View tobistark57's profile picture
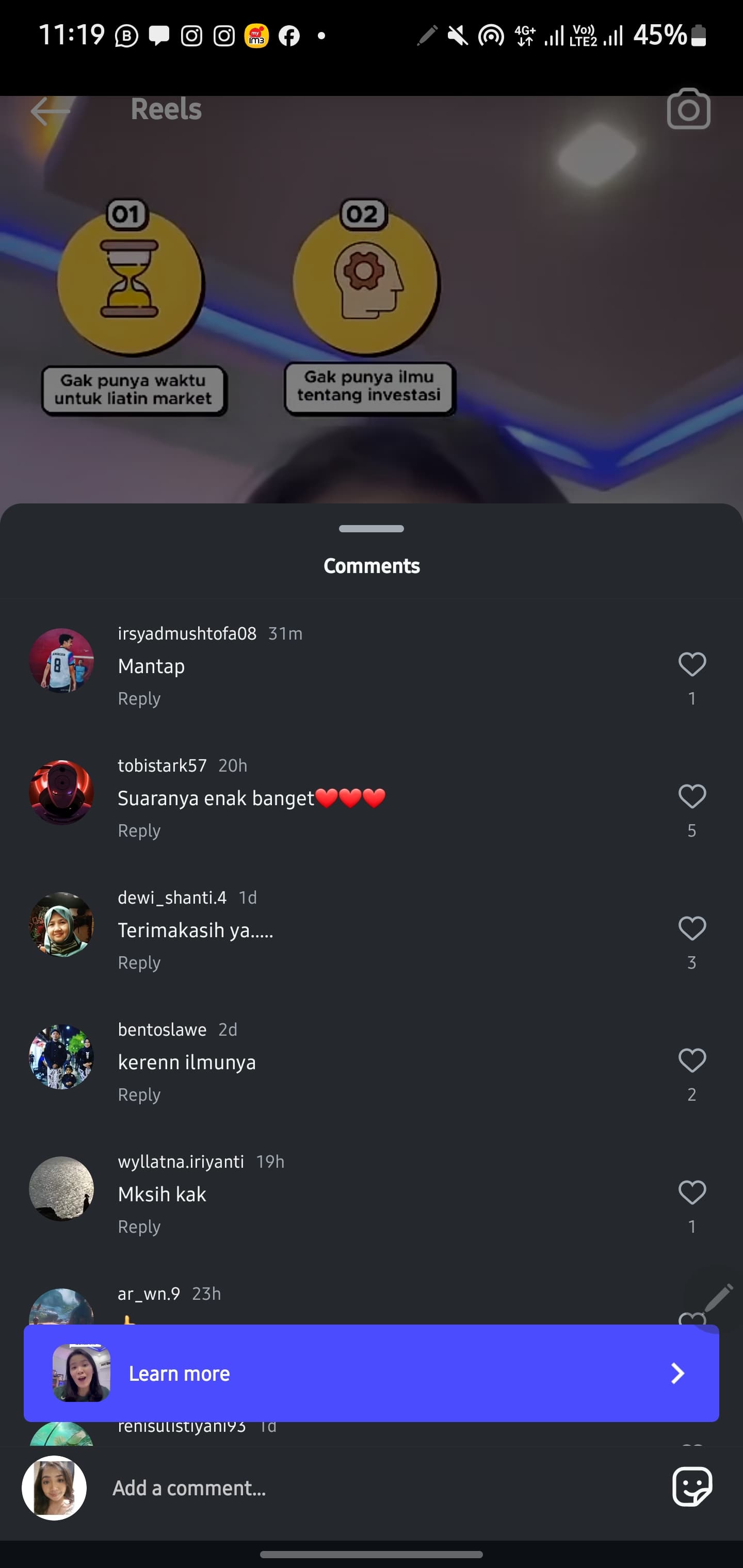Viewport: 743px width, 1568px height. tap(61, 793)
